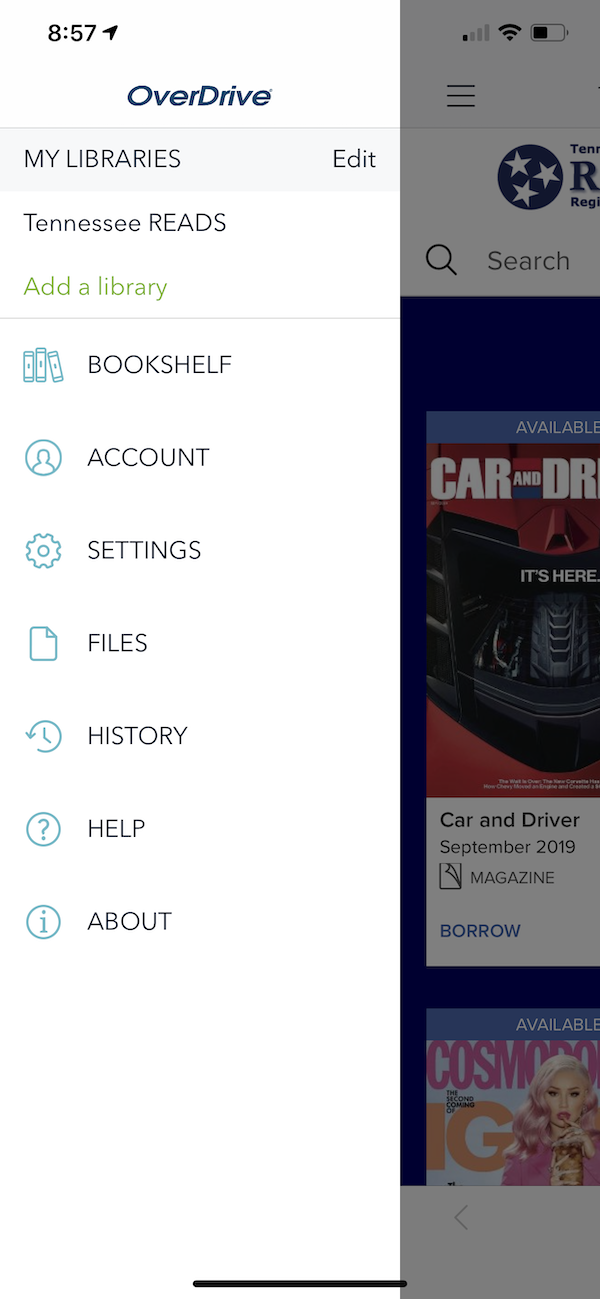This screenshot has height=1299, width=600.
Task: Open the Help section
Action: click(x=200, y=828)
